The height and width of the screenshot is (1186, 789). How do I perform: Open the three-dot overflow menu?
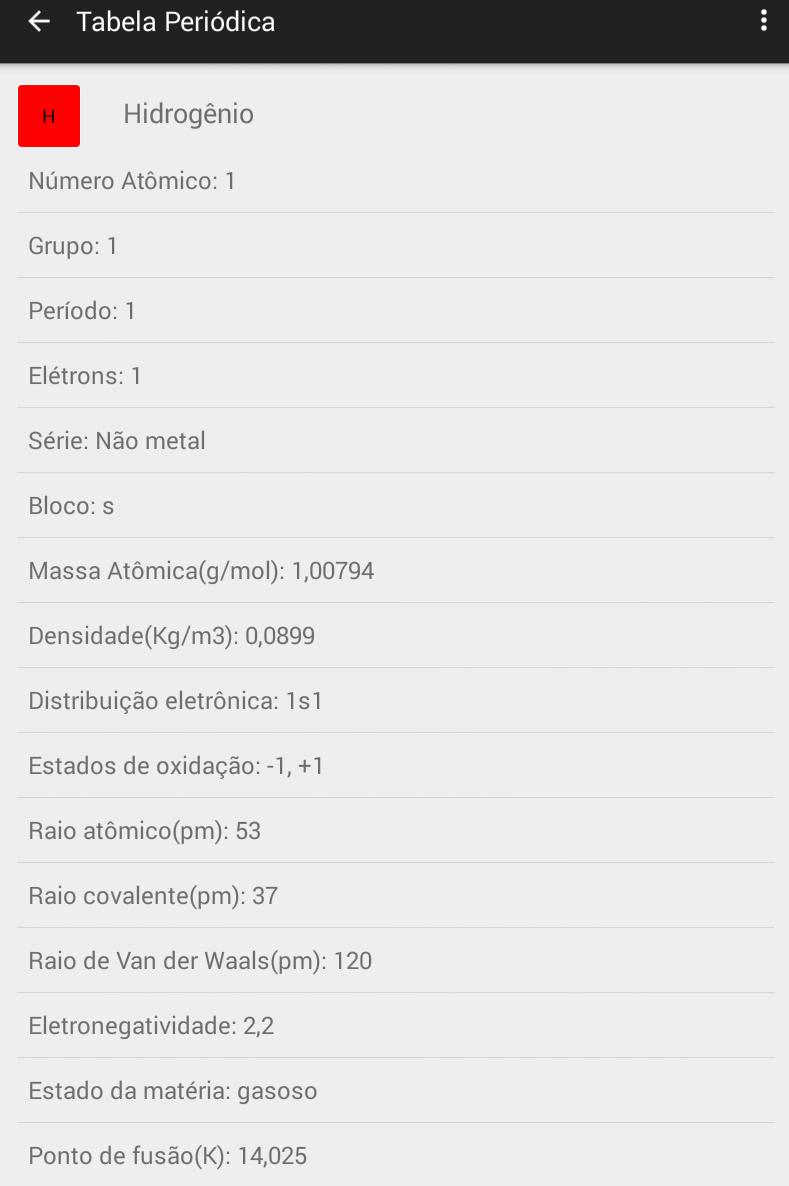pyautogui.click(x=764, y=21)
